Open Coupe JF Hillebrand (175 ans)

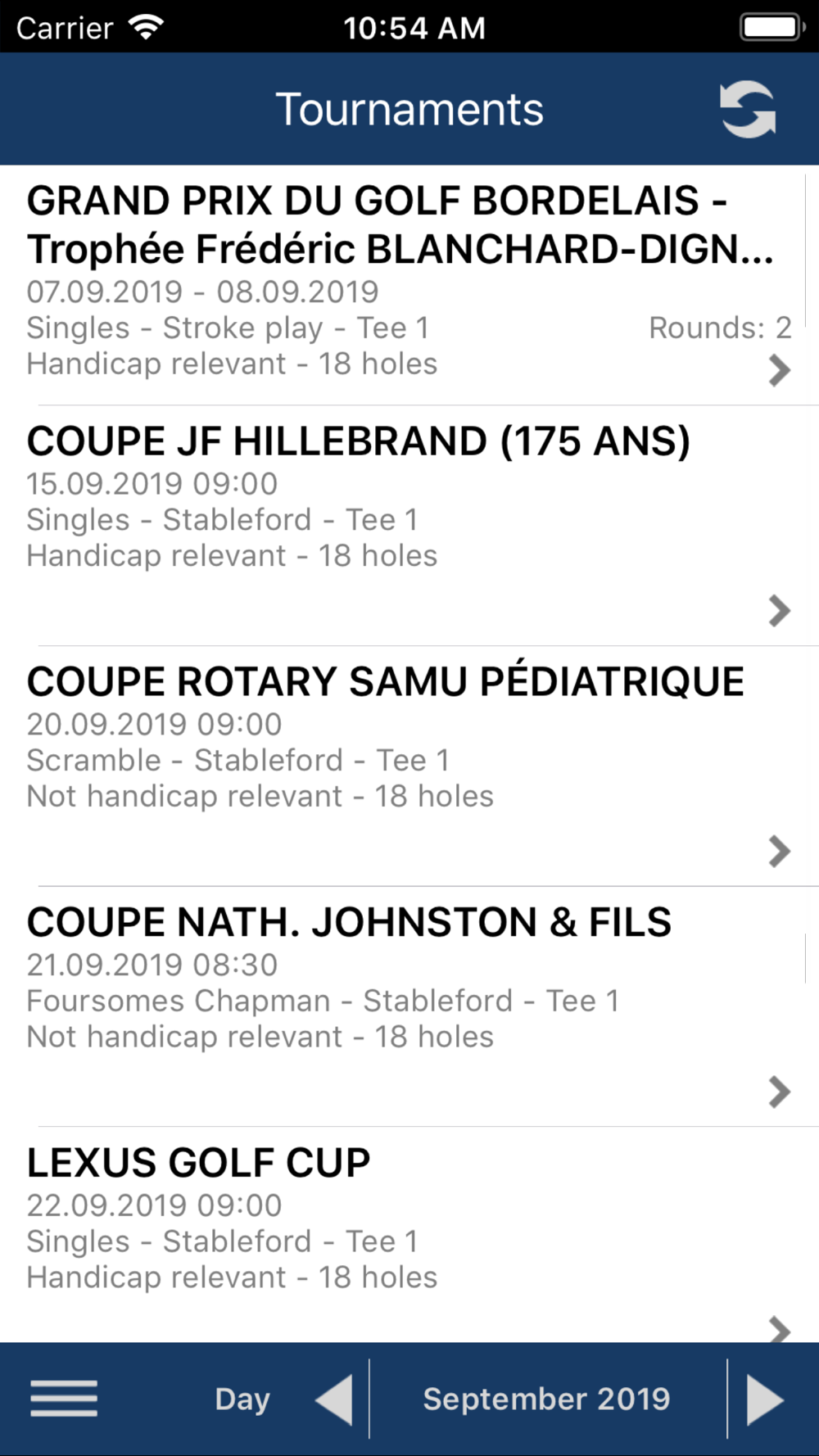(409, 526)
